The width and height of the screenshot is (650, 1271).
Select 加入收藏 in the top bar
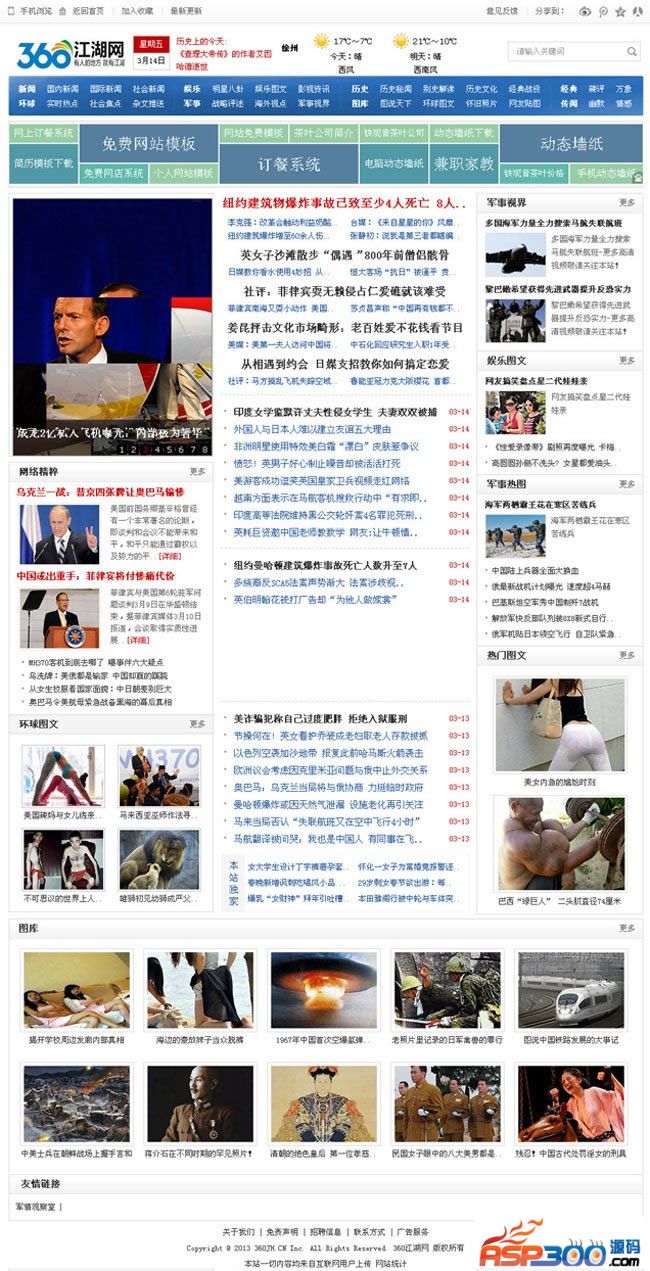[137, 11]
